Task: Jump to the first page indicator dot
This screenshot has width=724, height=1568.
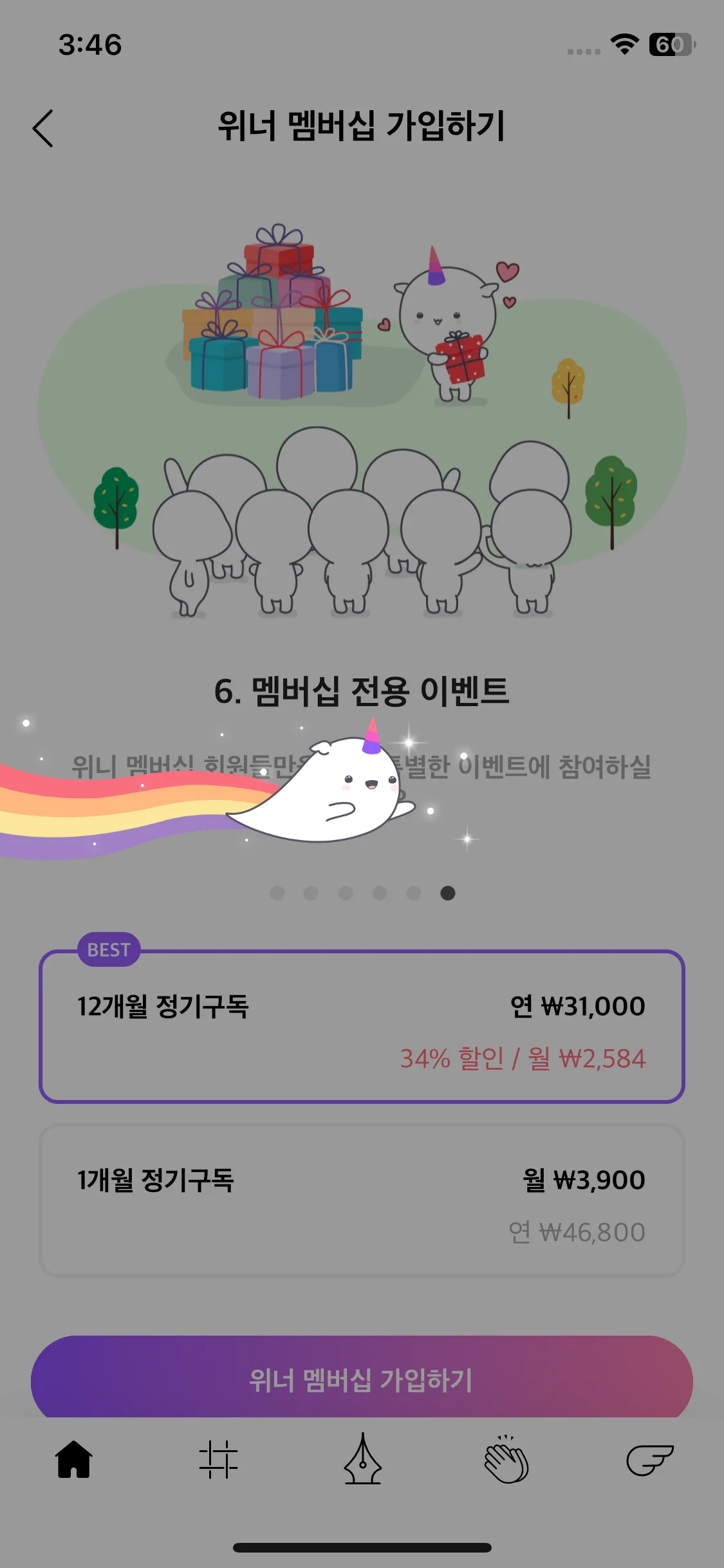Action: (x=277, y=893)
